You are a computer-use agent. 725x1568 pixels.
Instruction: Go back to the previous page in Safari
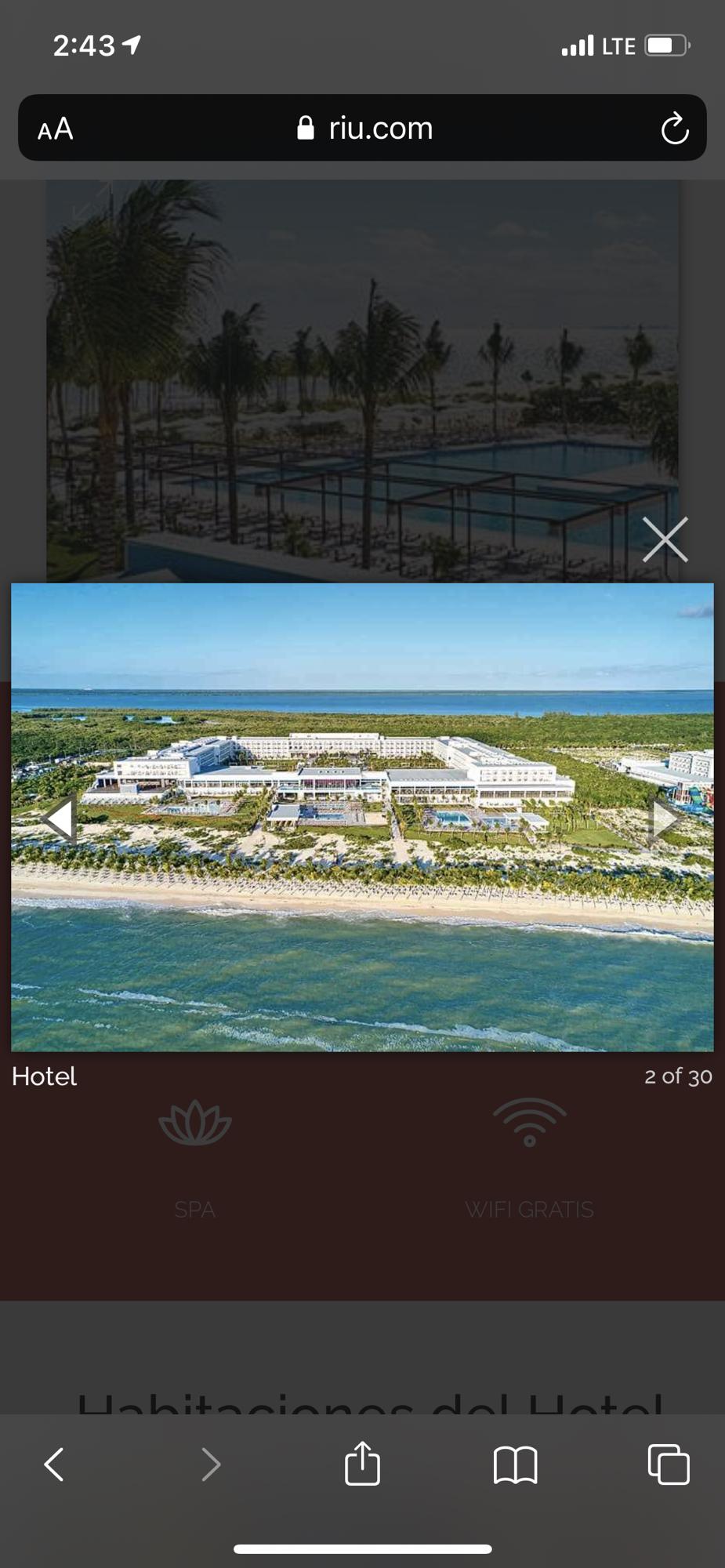pos(54,1464)
